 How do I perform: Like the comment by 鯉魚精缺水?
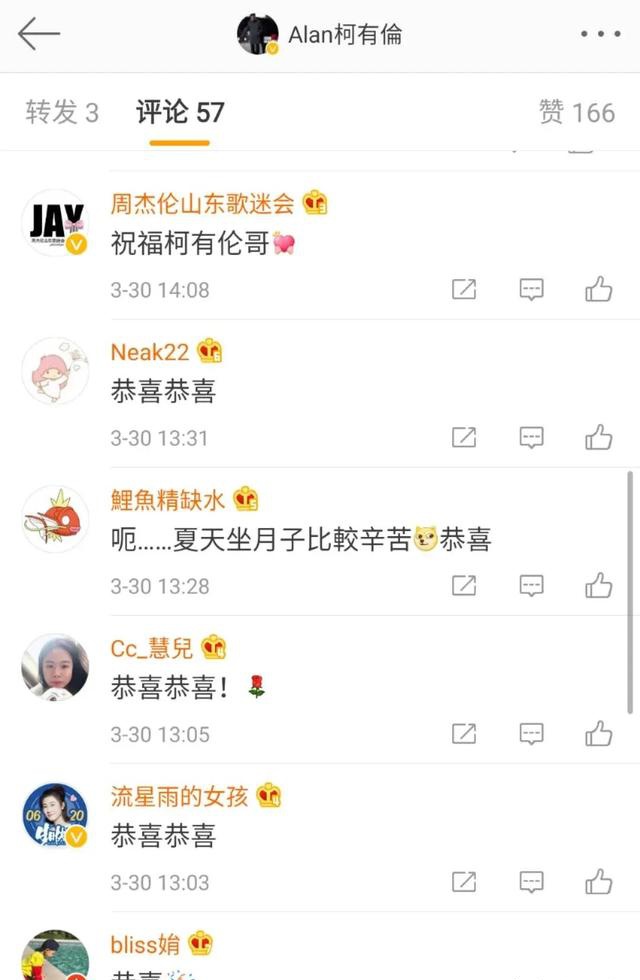599,585
